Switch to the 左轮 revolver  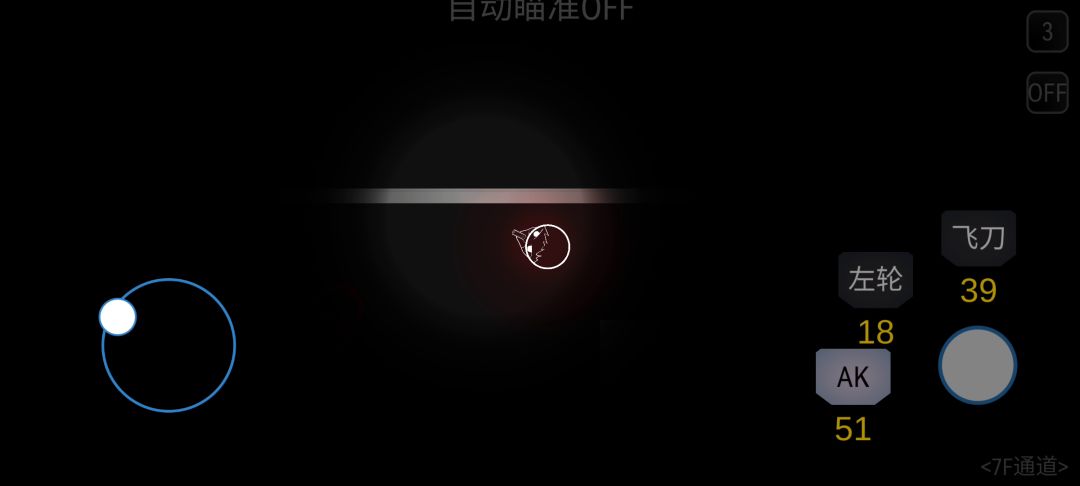point(875,279)
